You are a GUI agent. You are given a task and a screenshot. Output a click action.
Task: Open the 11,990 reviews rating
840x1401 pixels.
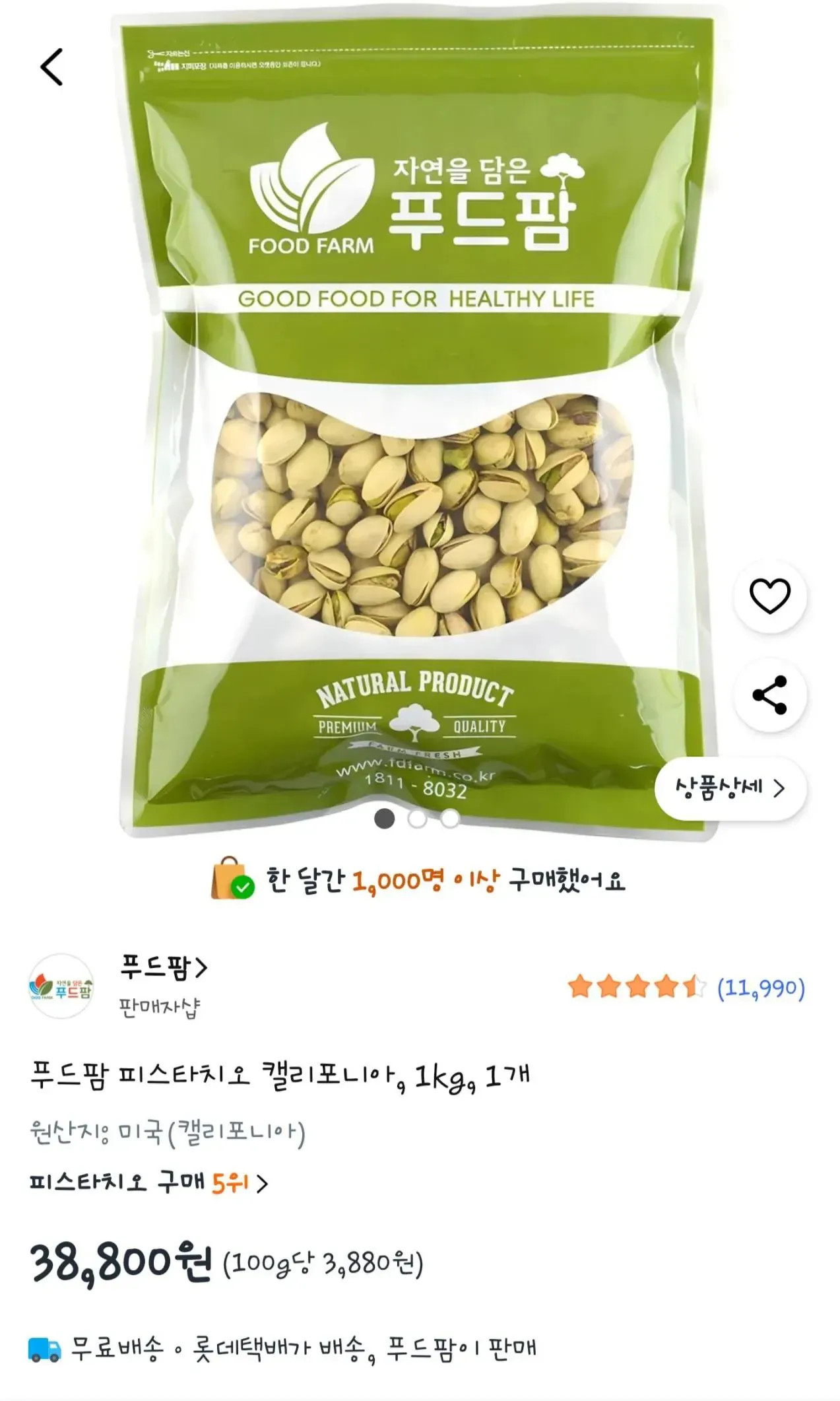(686, 988)
